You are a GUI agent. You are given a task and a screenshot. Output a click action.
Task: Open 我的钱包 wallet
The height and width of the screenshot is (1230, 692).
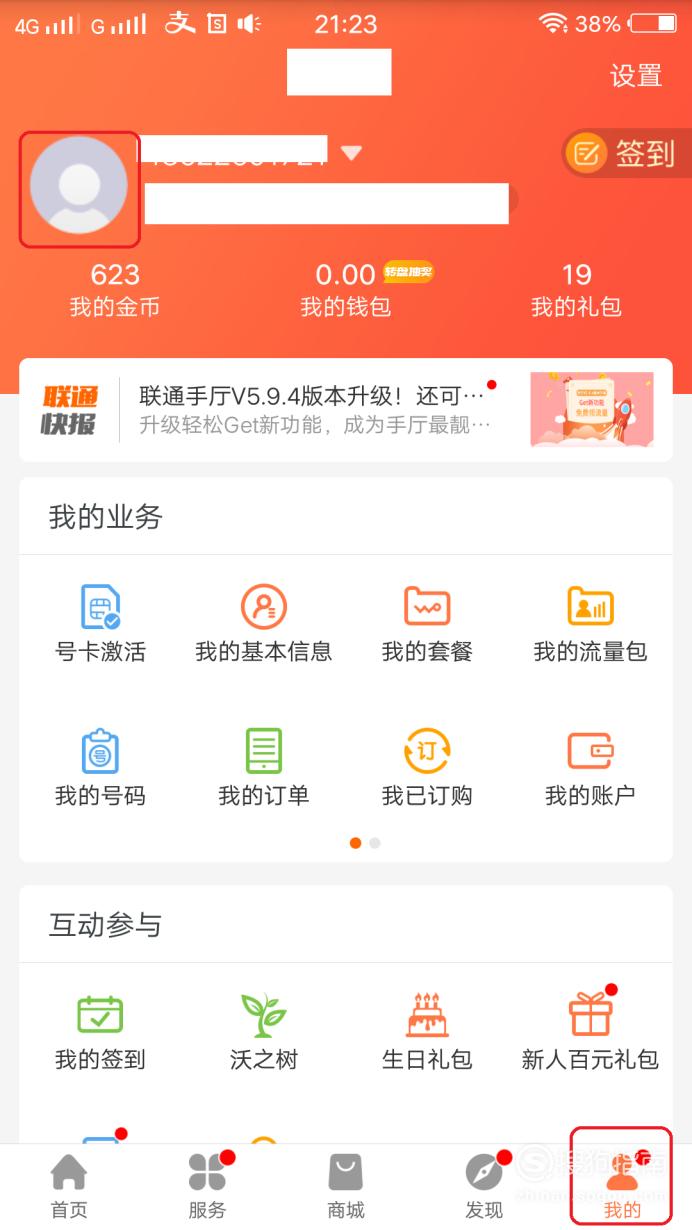pyautogui.click(x=346, y=289)
